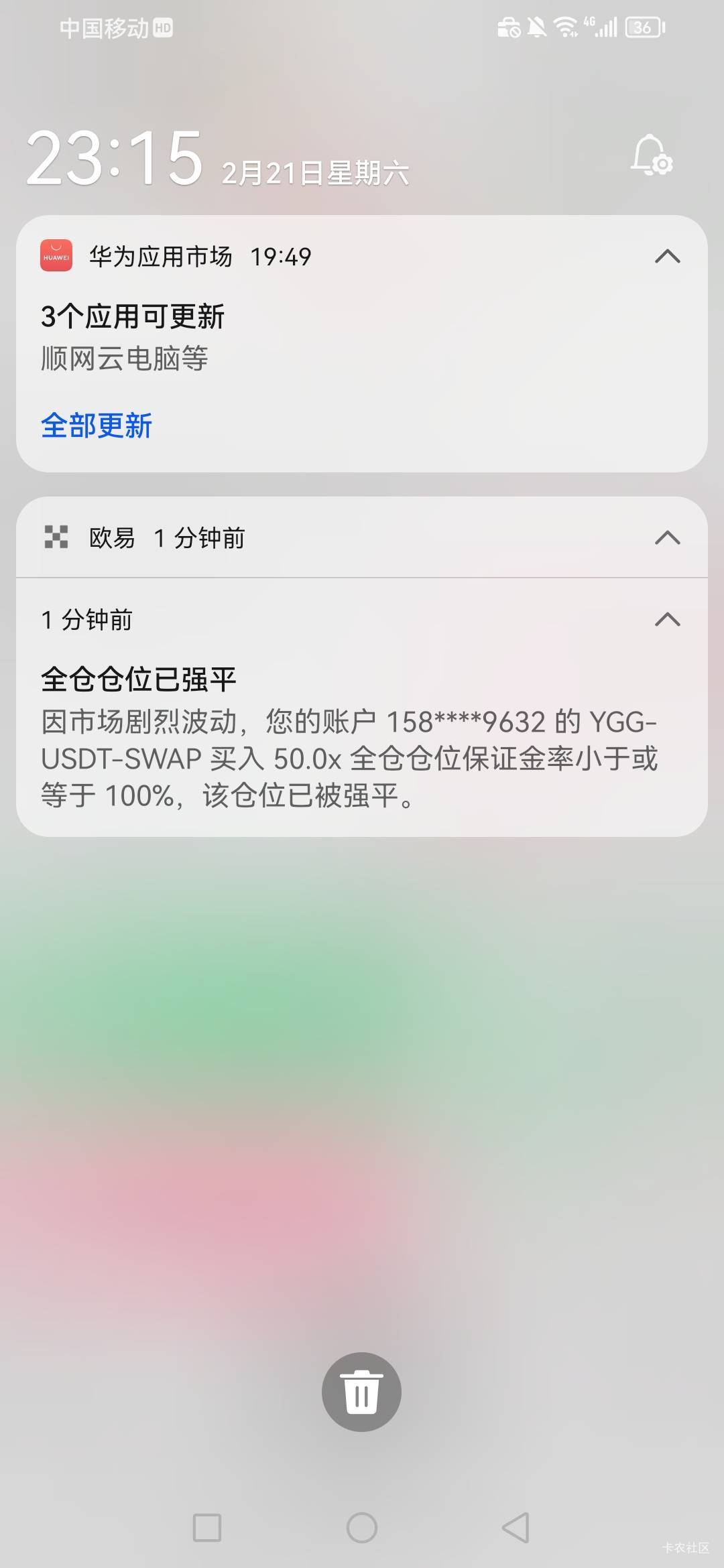Open notification management bell settings

coord(652,156)
